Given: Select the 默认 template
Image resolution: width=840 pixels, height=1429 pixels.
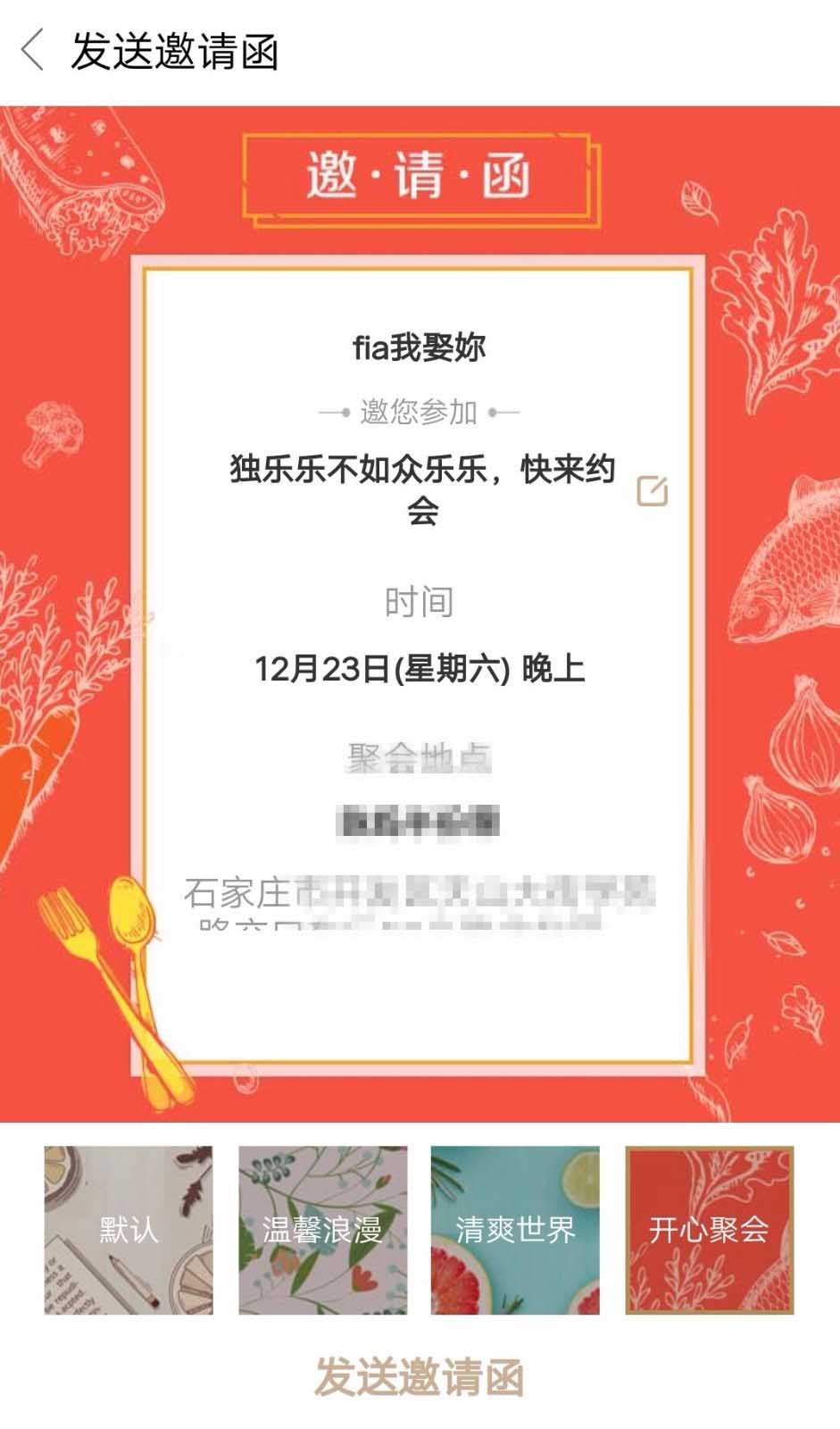Looking at the screenshot, I should (129, 1230).
